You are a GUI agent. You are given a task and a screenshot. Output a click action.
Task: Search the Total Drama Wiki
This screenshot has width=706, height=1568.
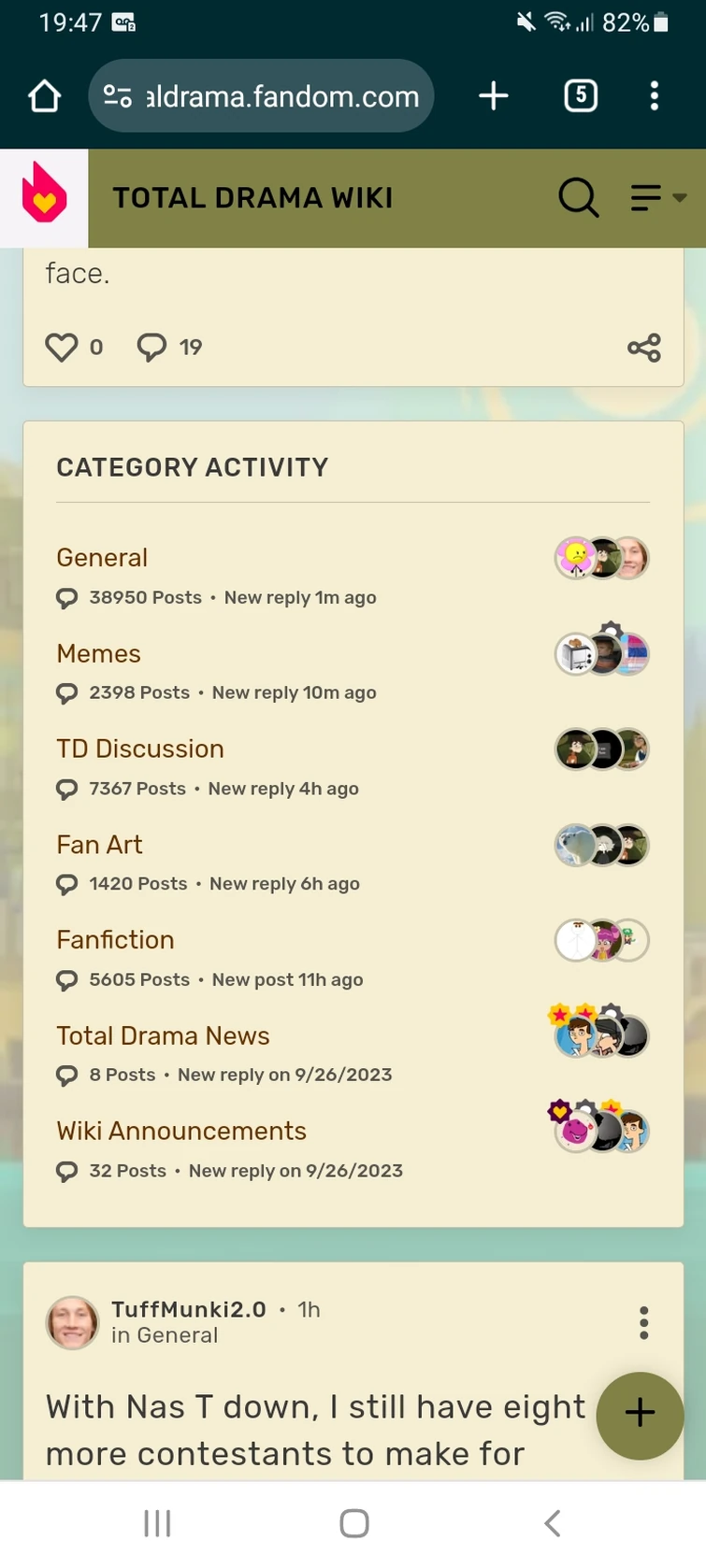[x=578, y=197]
